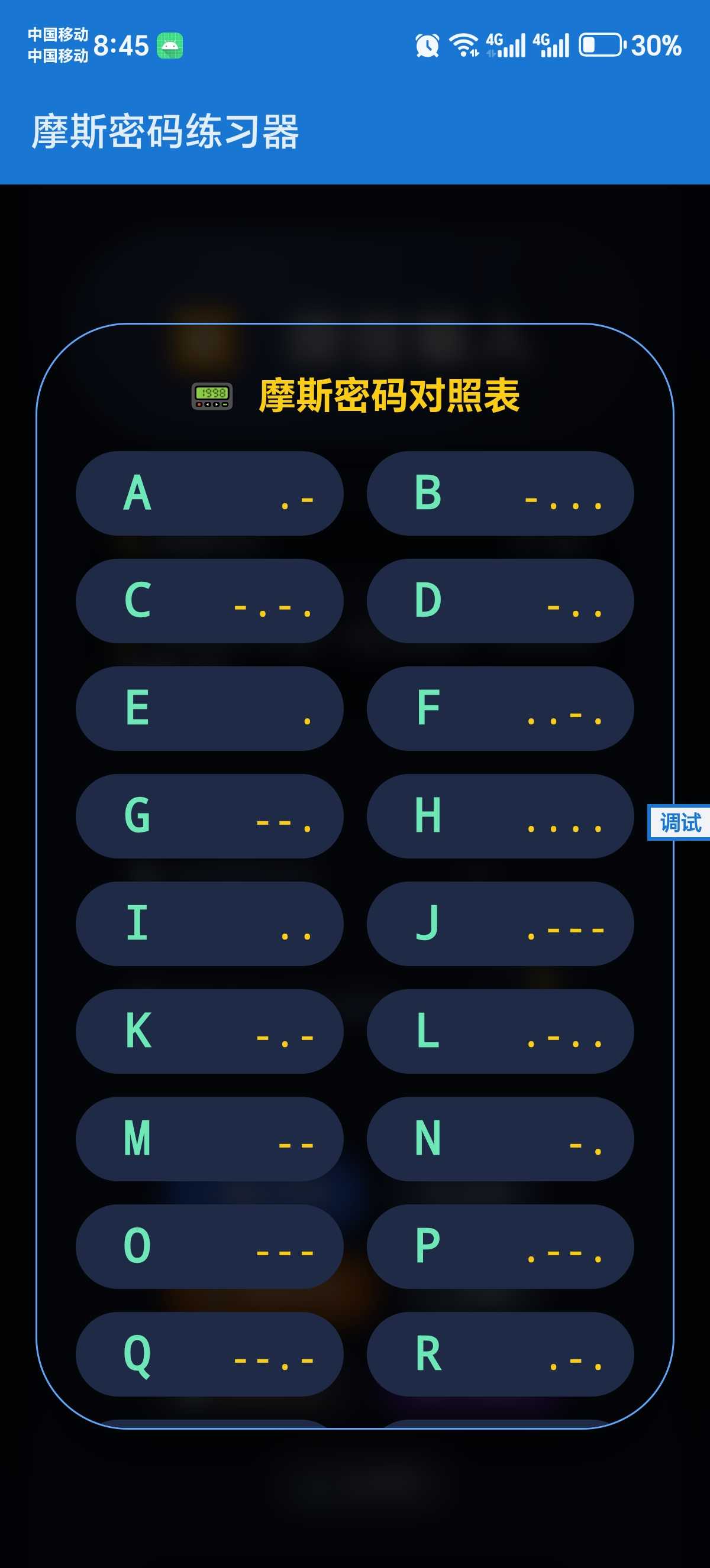Choose the letter N code entry
Viewport: 710px width, 1568px height.
pyautogui.click(x=500, y=1139)
